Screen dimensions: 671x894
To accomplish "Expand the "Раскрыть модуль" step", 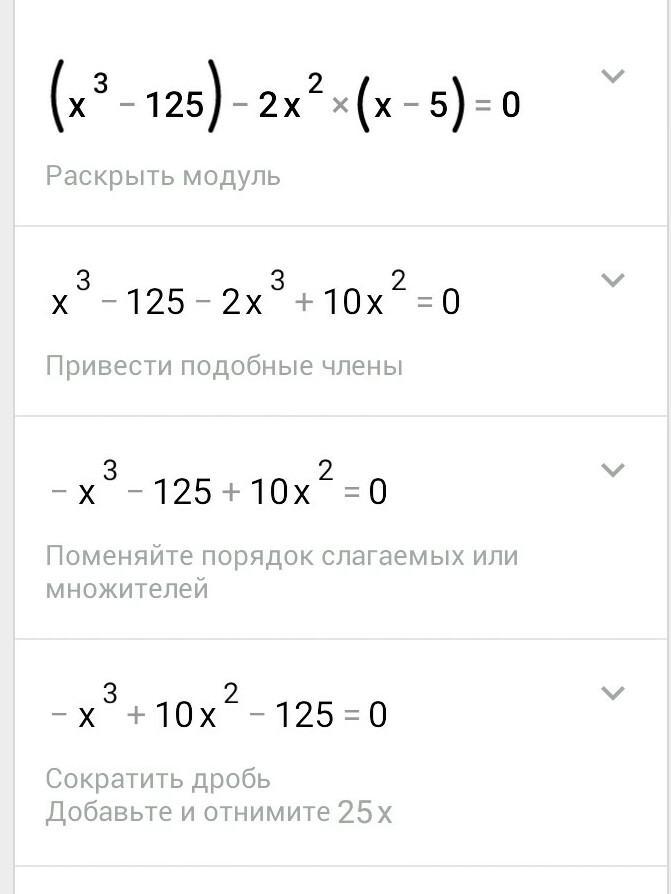I will point(613,76).
